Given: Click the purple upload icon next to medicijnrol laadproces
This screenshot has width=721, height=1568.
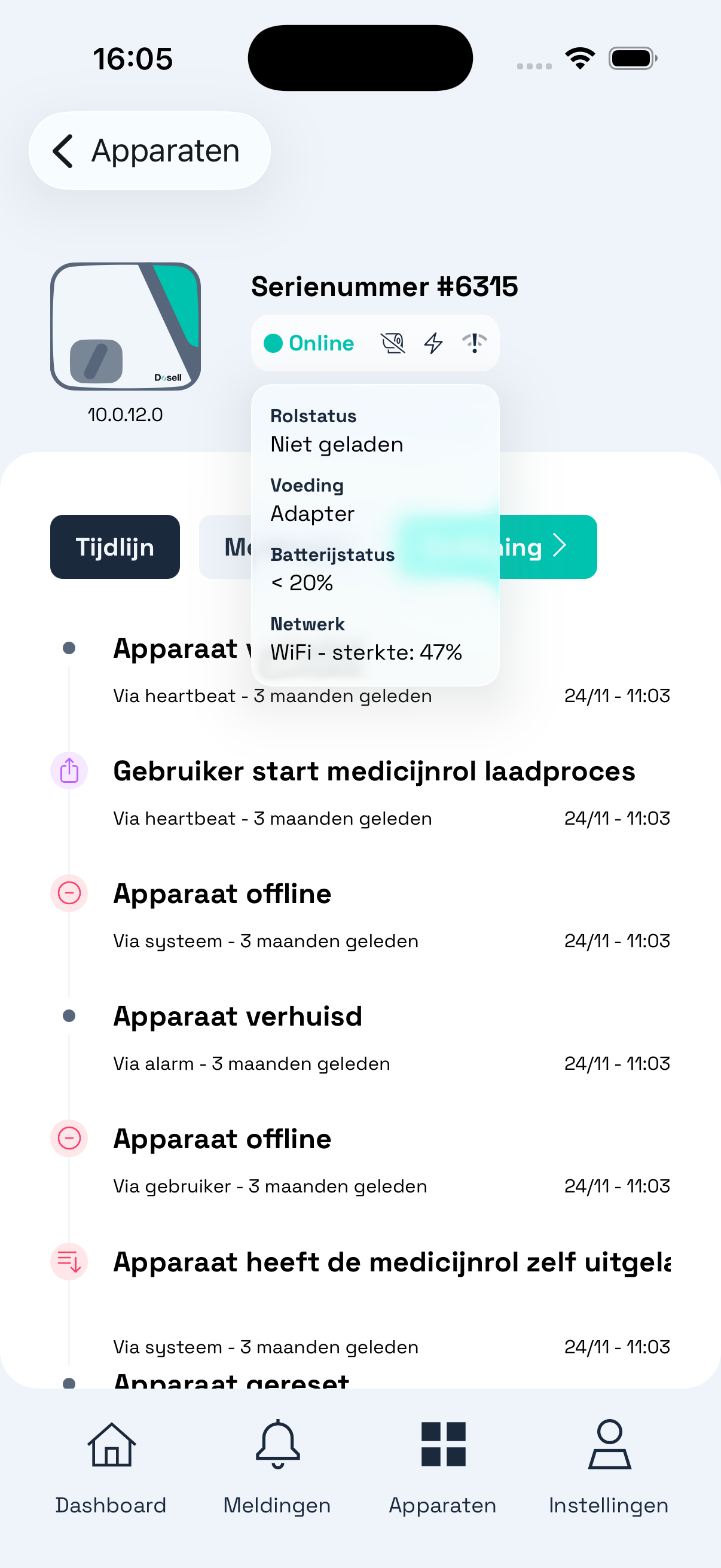Looking at the screenshot, I should click(x=69, y=771).
